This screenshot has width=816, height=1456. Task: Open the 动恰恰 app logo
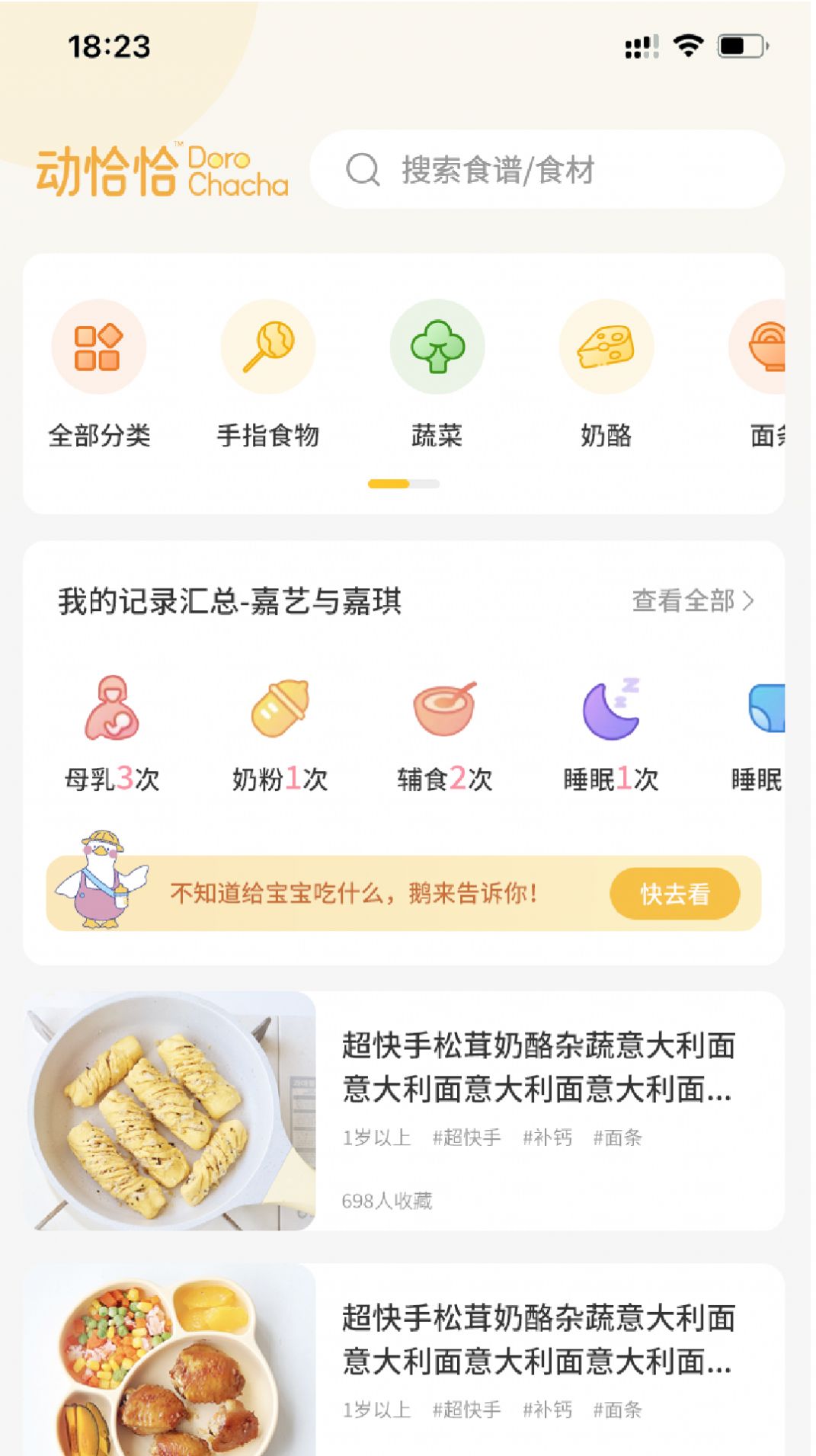click(x=165, y=173)
